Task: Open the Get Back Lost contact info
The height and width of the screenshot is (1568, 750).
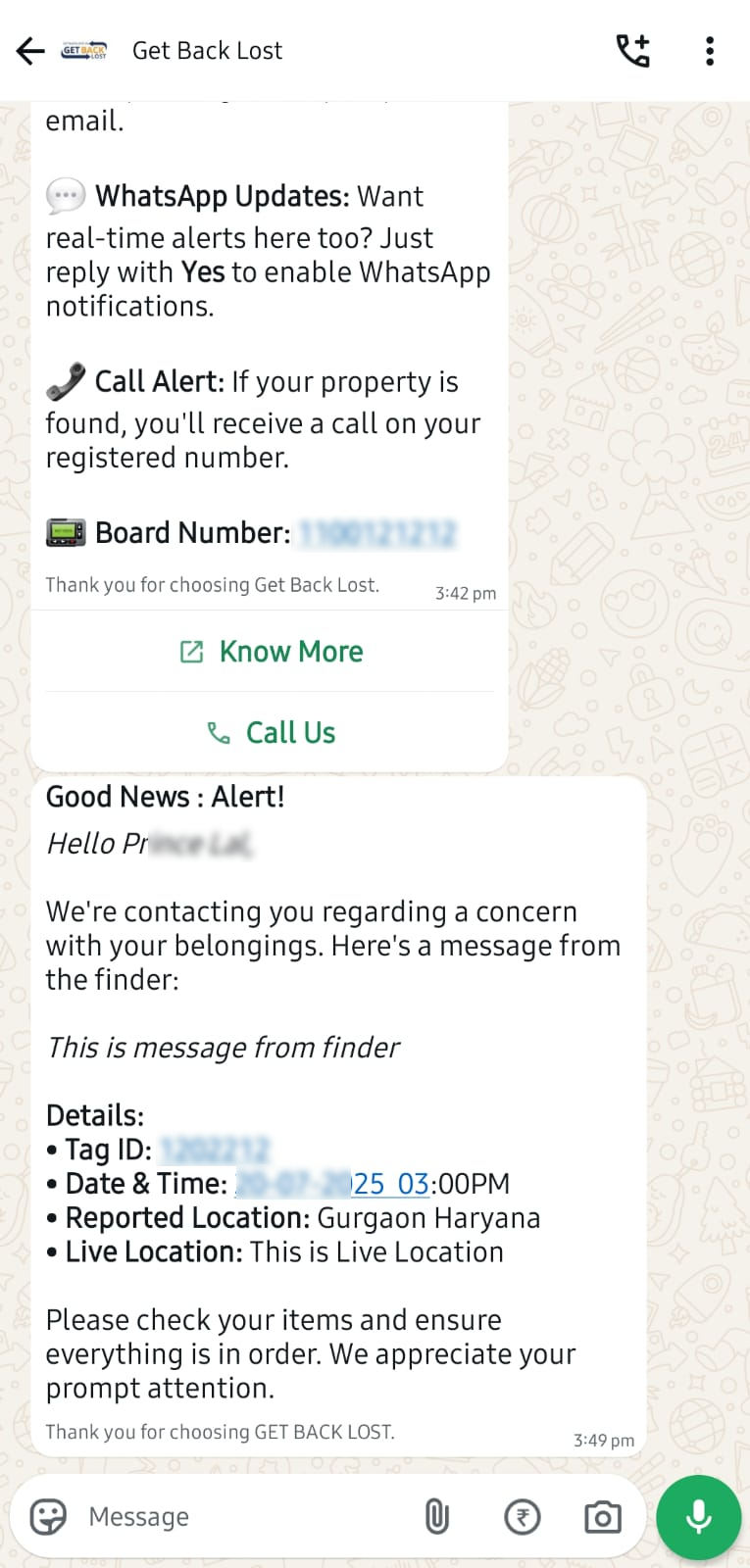Action: [207, 51]
